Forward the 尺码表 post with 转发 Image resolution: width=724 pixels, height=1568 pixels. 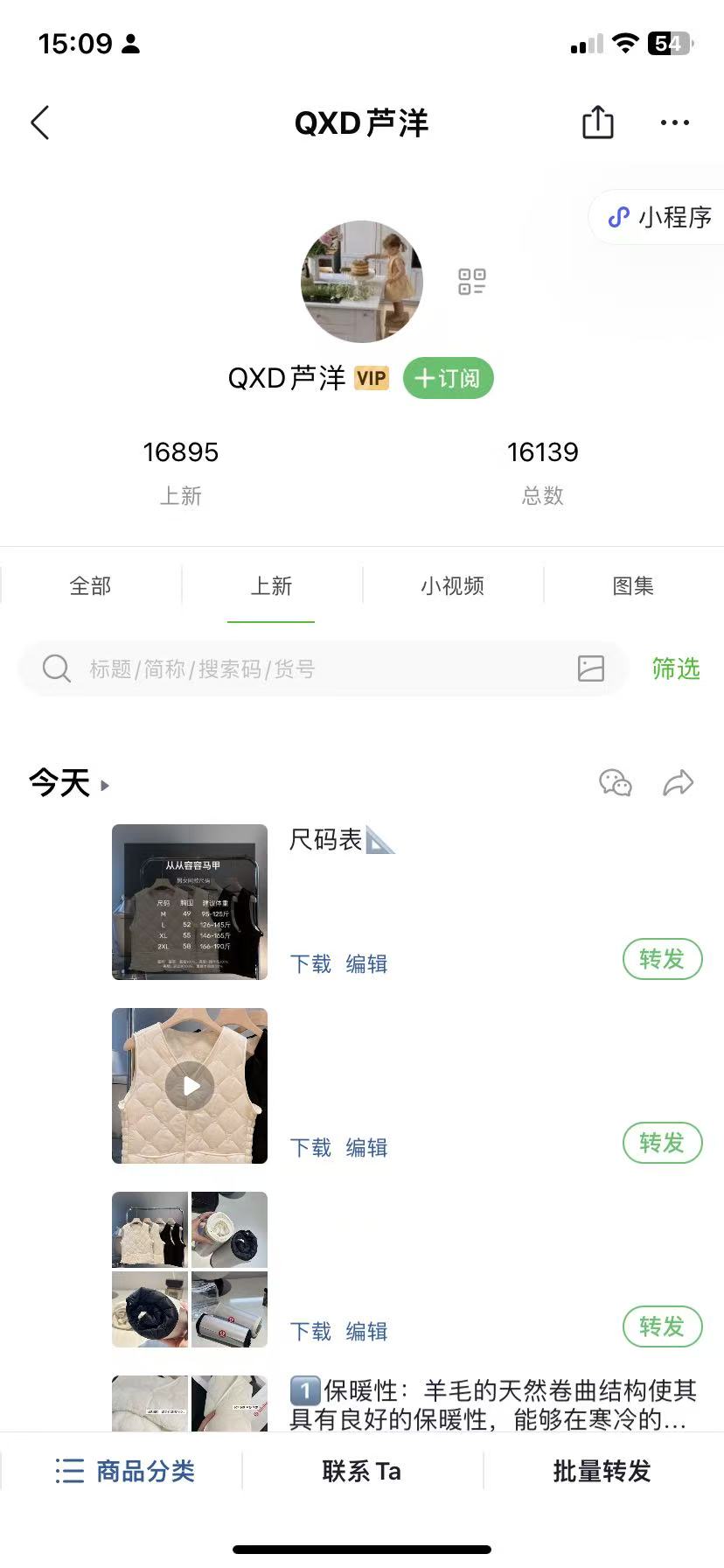point(662,959)
